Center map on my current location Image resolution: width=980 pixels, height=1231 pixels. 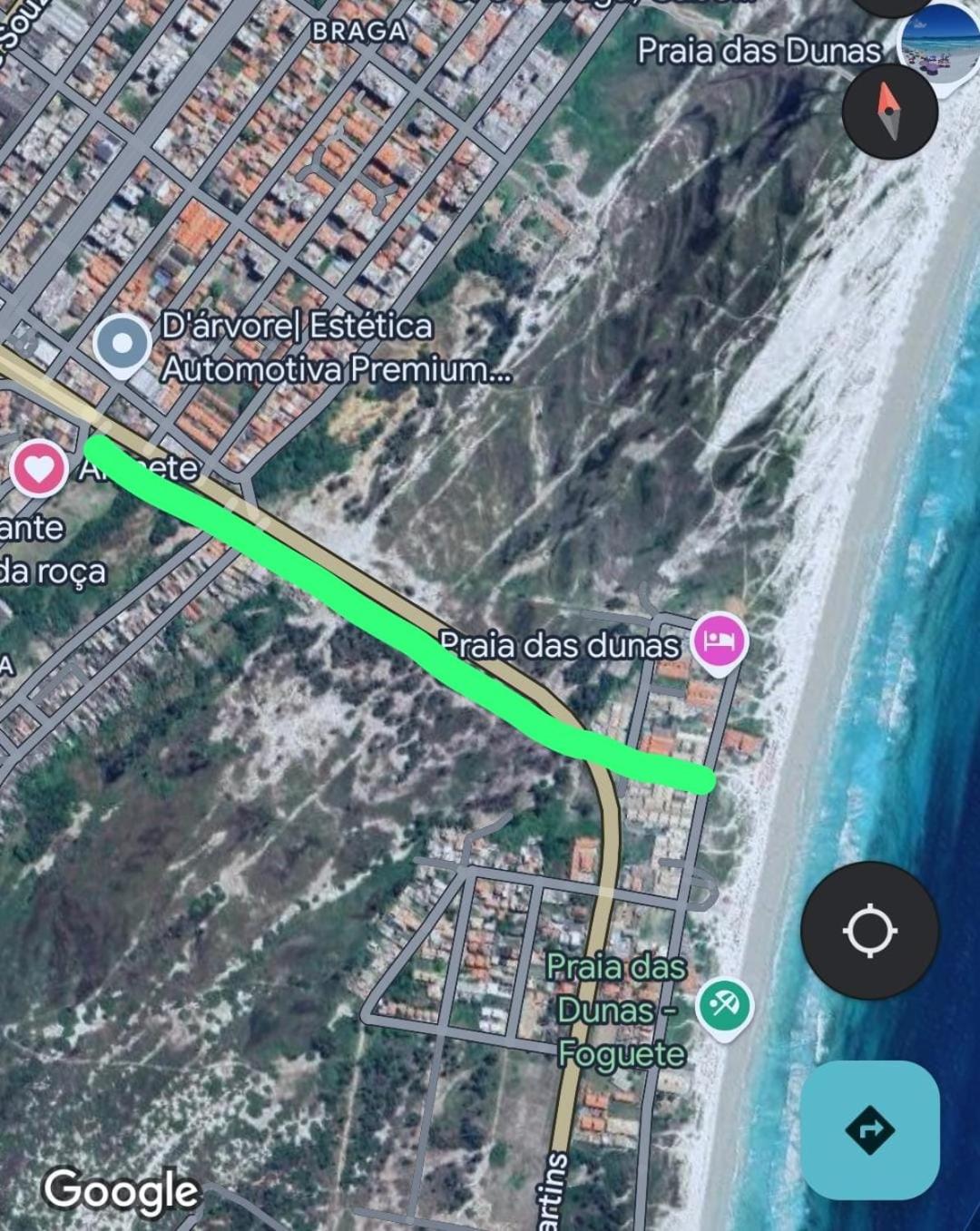[x=869, y=930]
